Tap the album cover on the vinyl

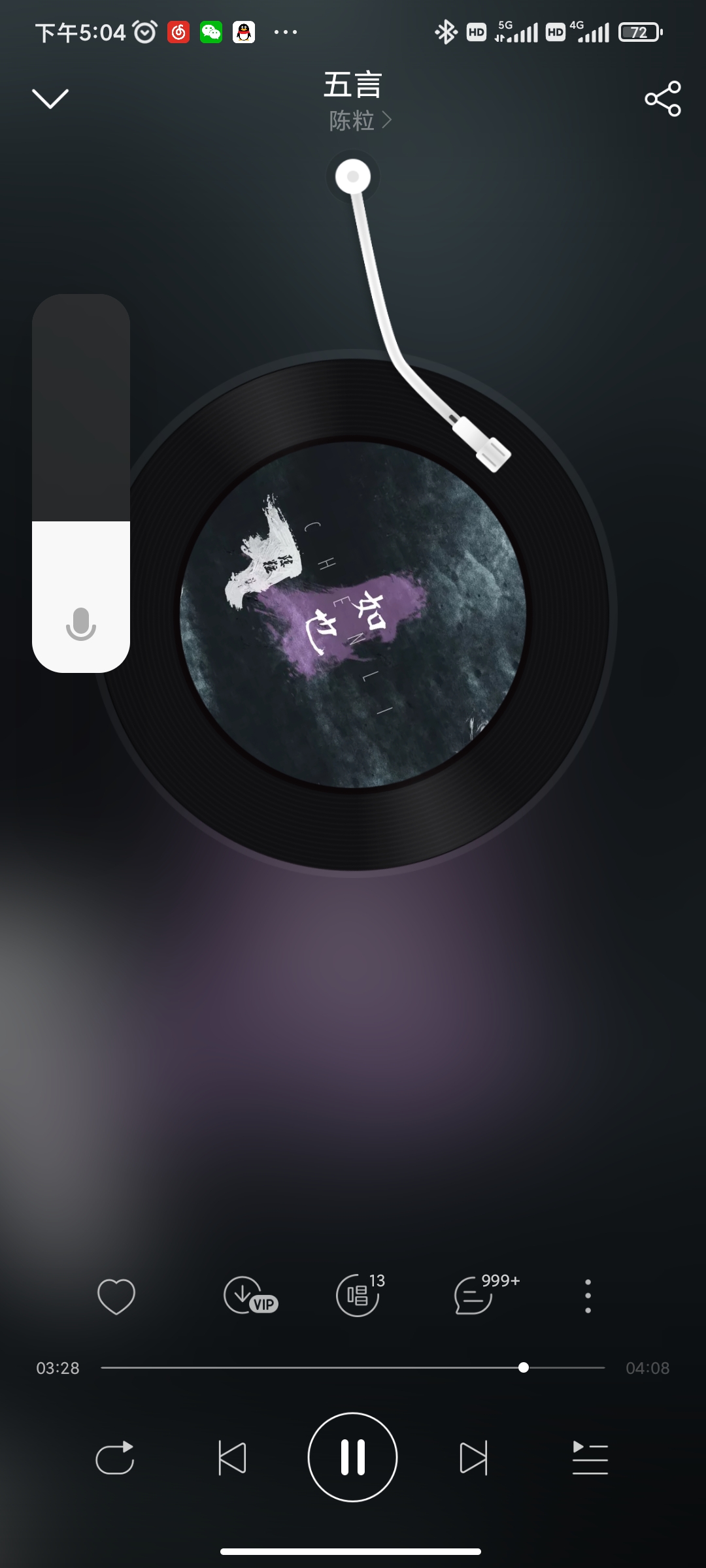[x=353, y=614]
